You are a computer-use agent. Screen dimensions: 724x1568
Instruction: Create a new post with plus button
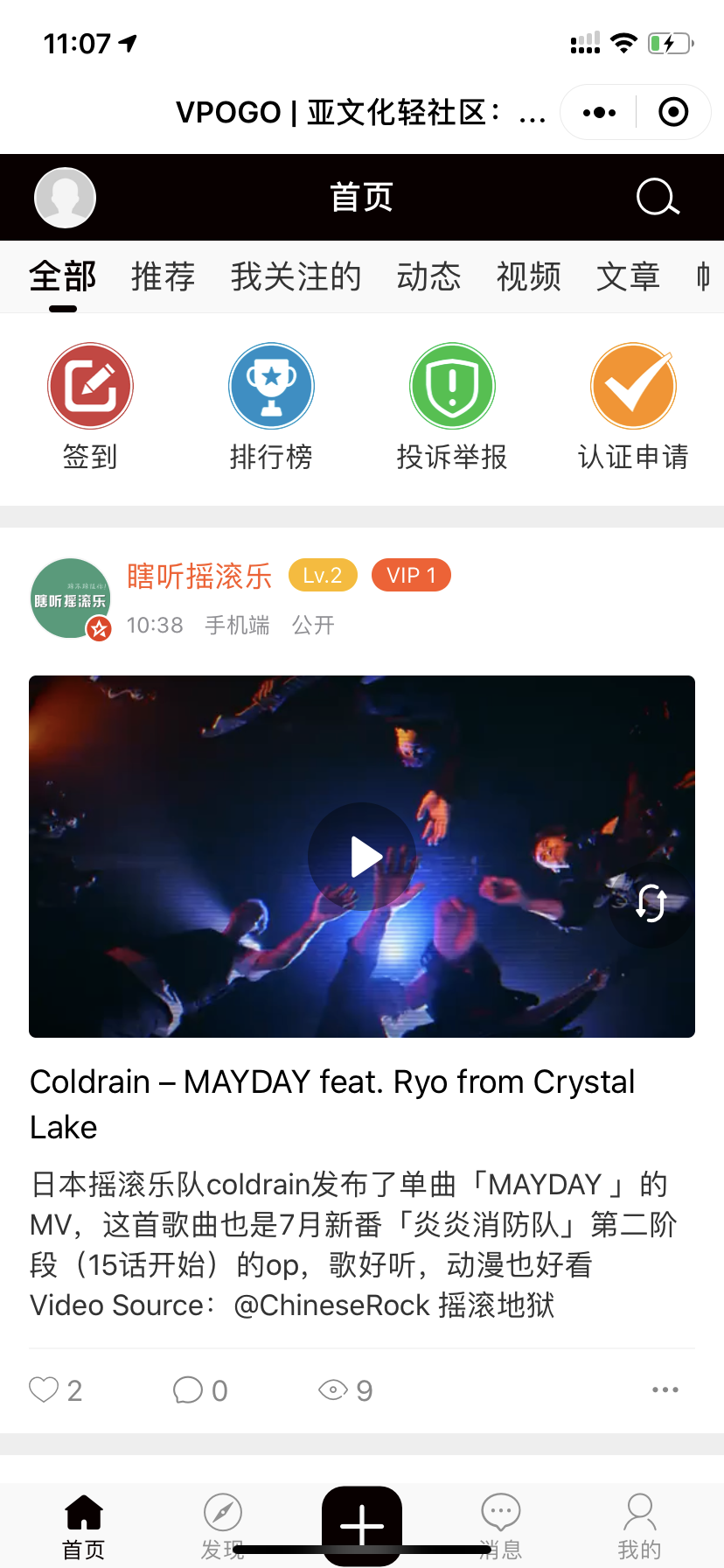pyautogui.click(x=362, y=1526)
